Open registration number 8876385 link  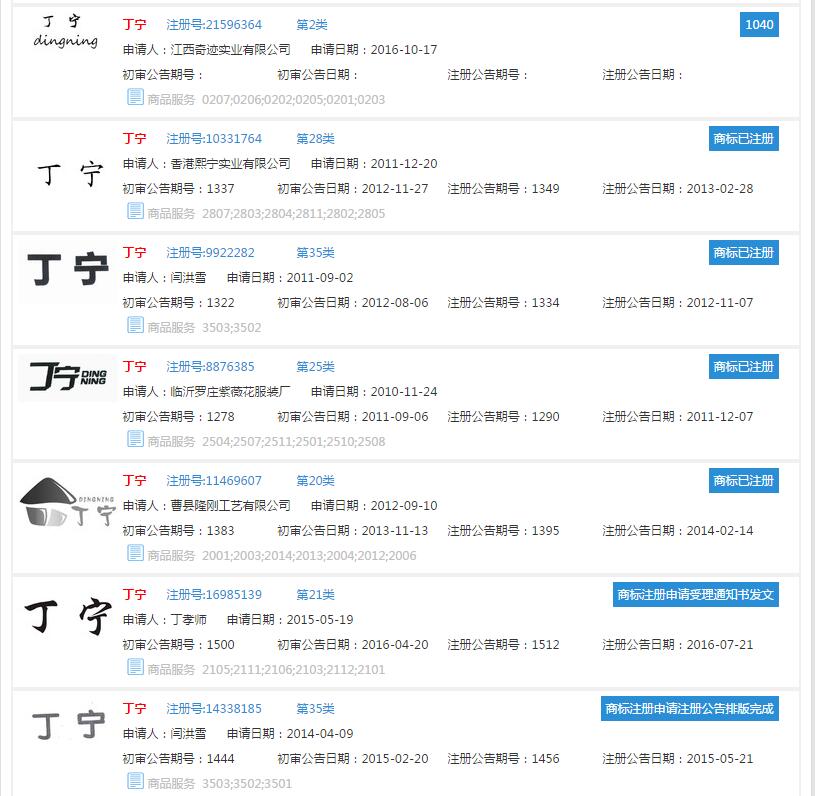(210, 367)
